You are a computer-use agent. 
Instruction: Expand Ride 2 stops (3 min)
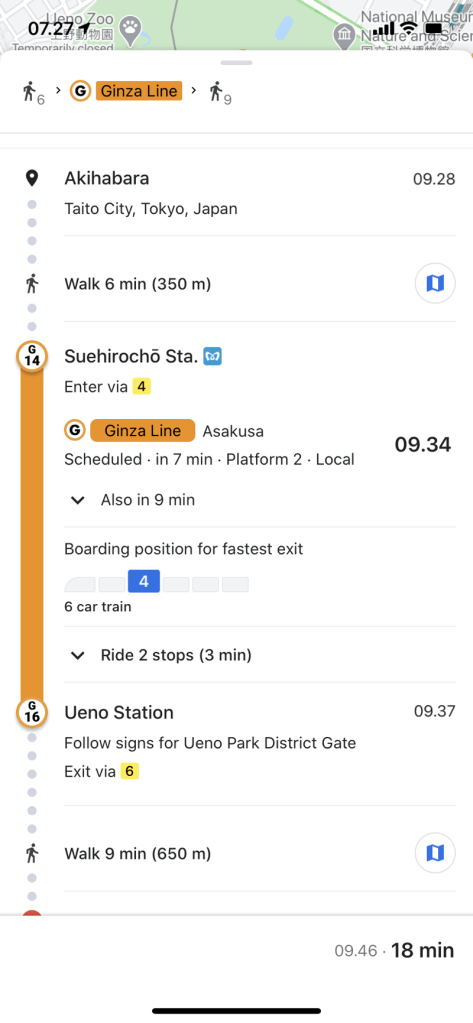[x=161, y=655]
